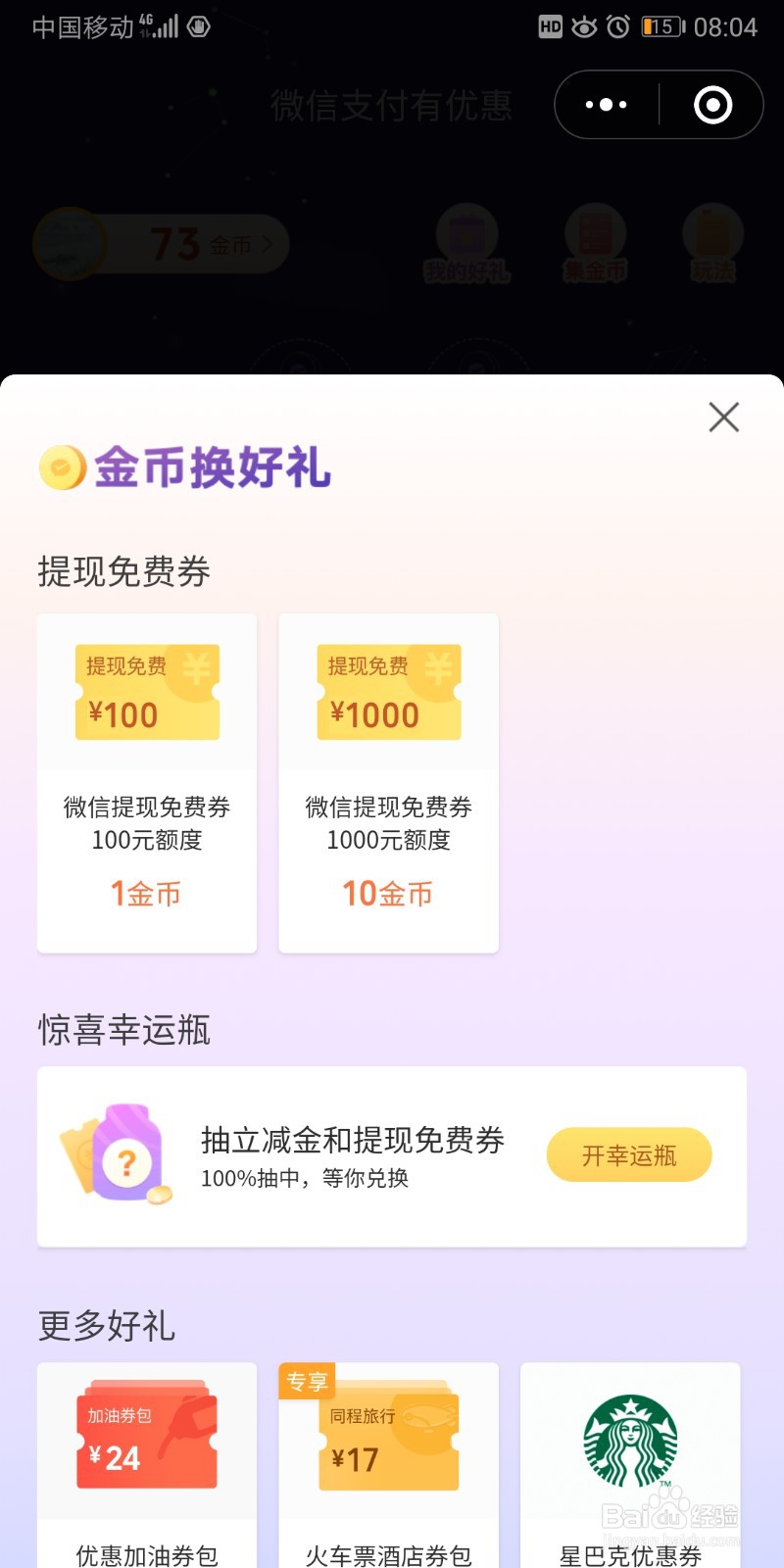Open the mini-program more options menu
Image resolution: width=784 pixels, height=1568 pixels.
[606, 104]
